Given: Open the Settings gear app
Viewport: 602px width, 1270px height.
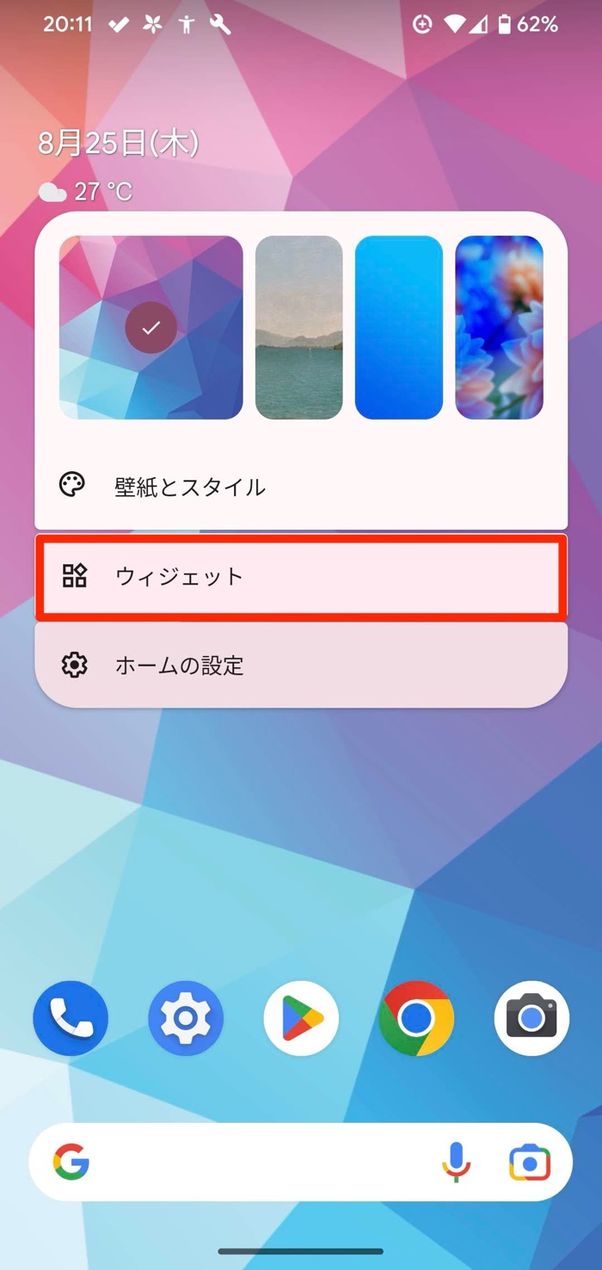Looking at the screenshot, I should [186, 1019].
